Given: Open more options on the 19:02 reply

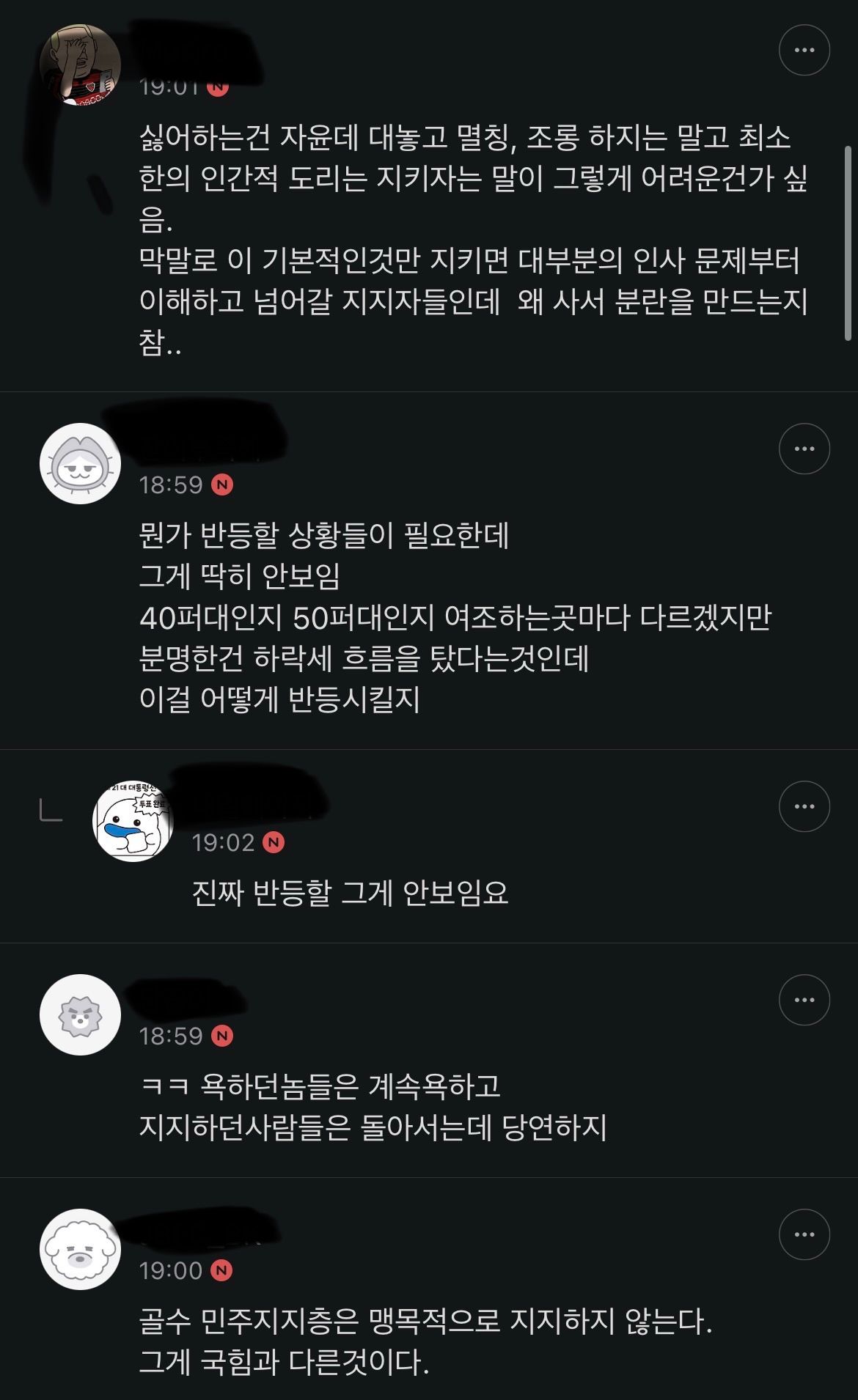Looking at the screenshot, I should pyautogui.click(x=804, y=806).
